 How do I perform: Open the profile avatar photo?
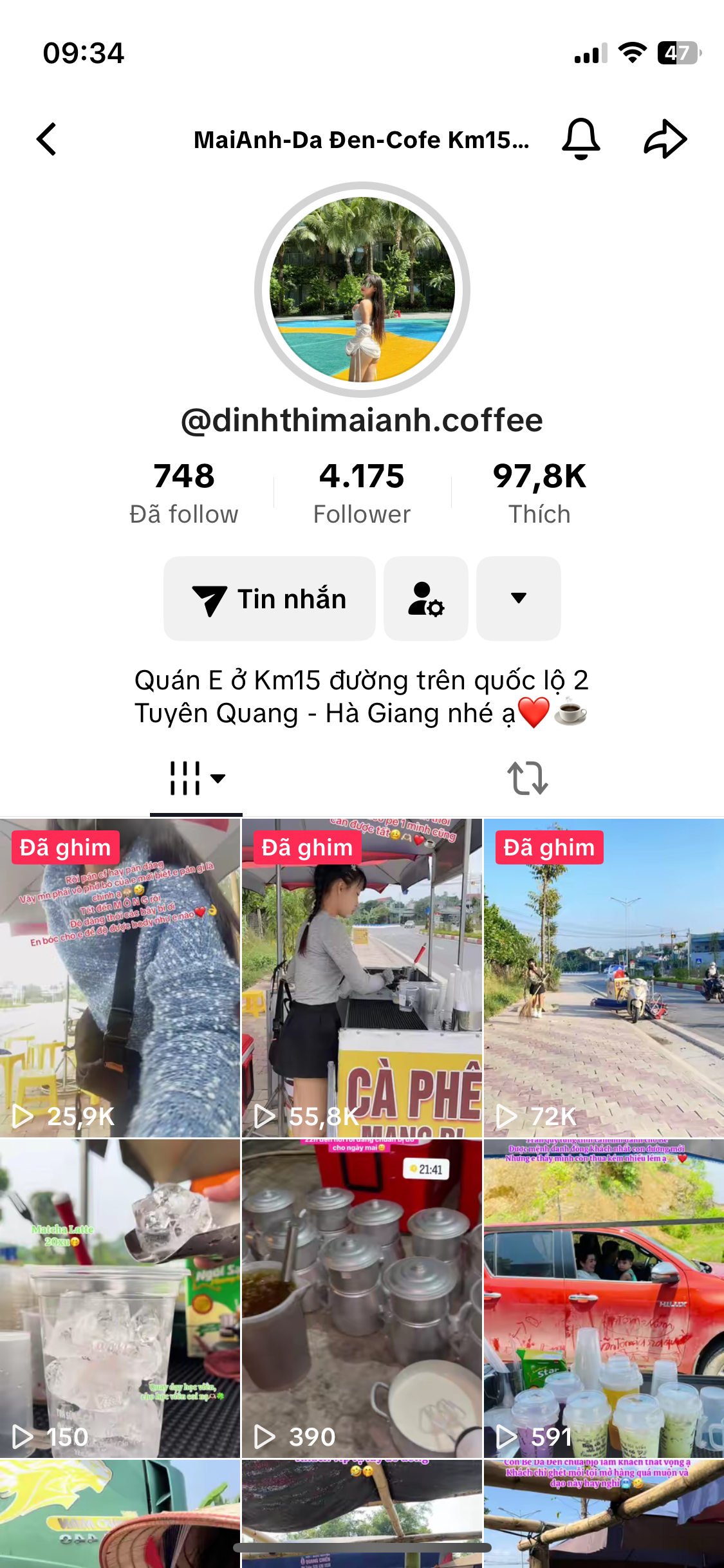pyautogui.click(x=362, y=290)
